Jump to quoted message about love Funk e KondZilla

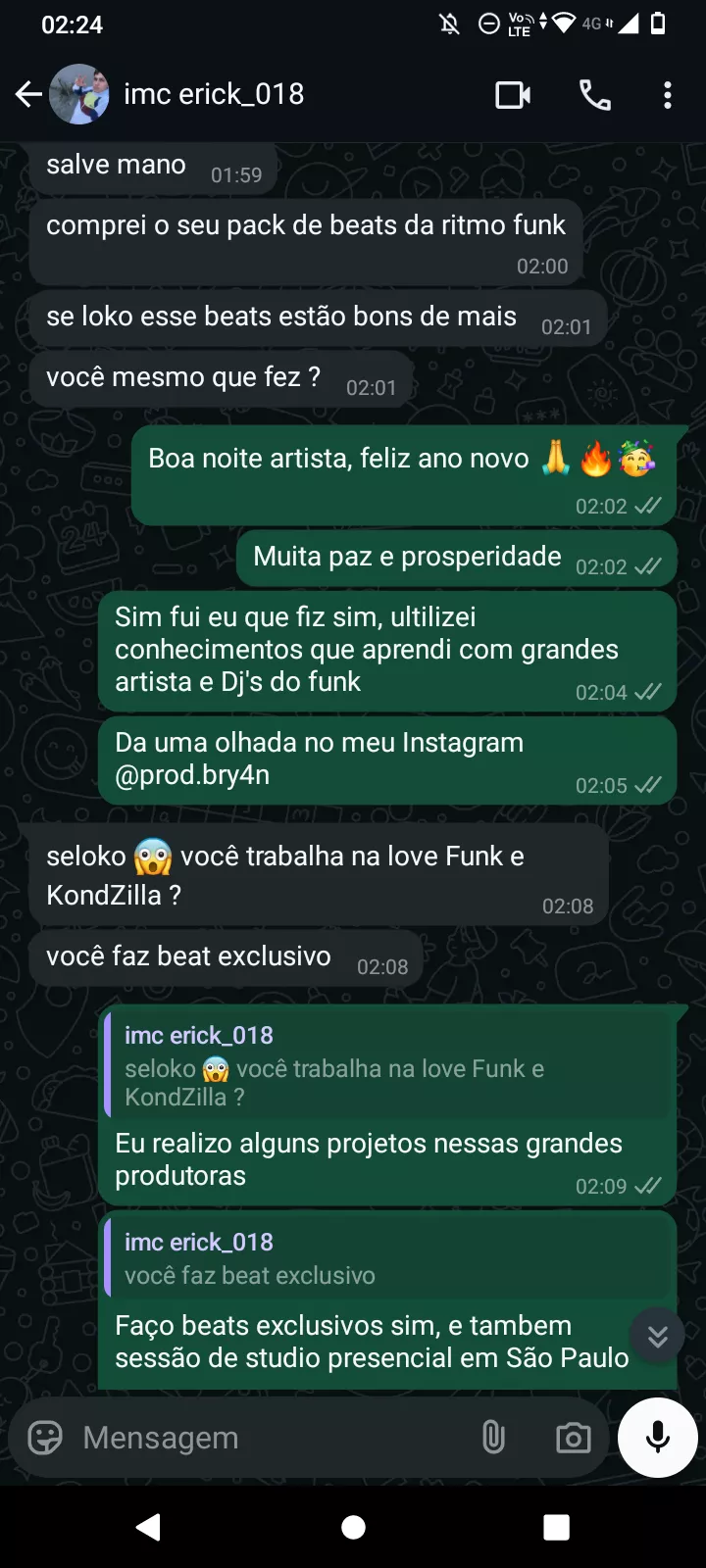[387, 1066]
